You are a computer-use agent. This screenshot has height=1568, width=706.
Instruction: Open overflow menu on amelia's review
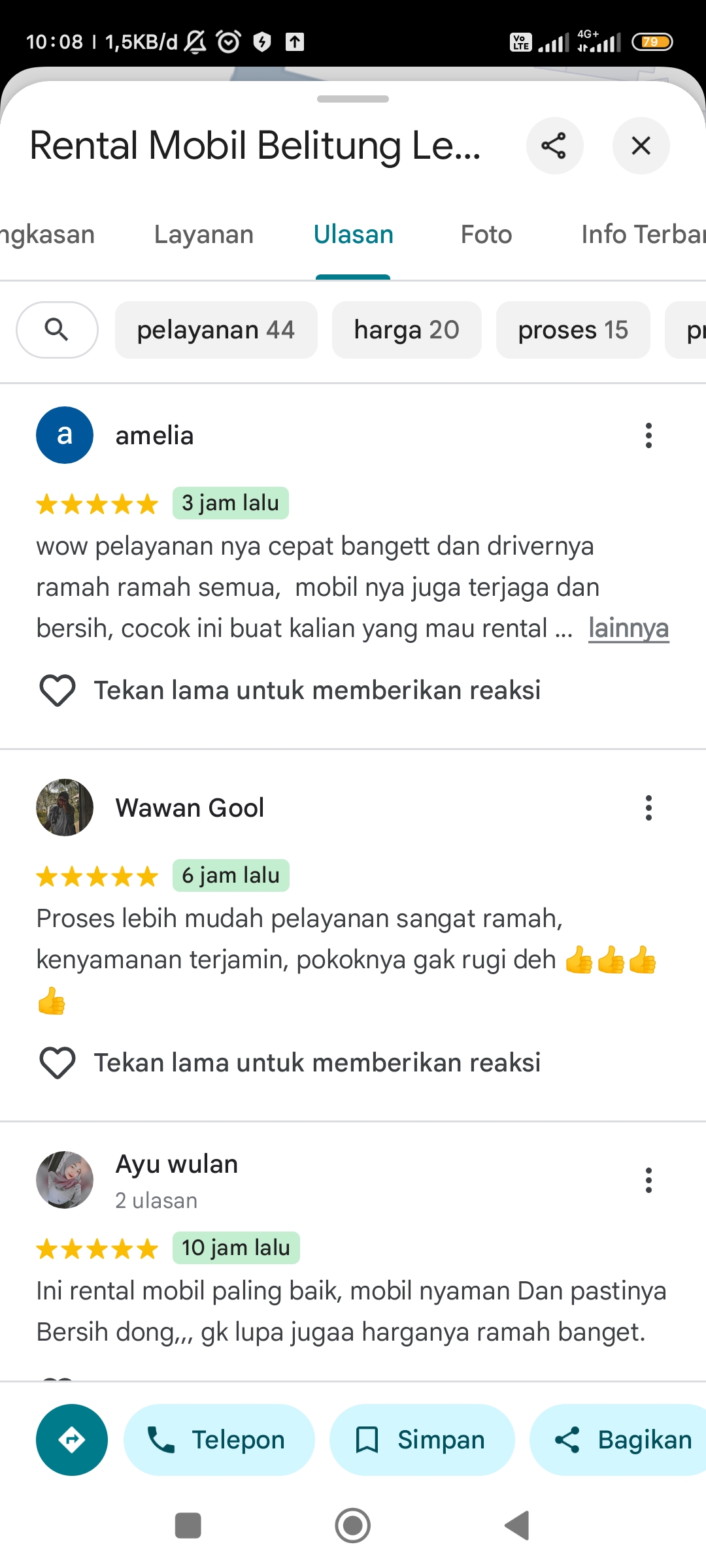[648, 435]
